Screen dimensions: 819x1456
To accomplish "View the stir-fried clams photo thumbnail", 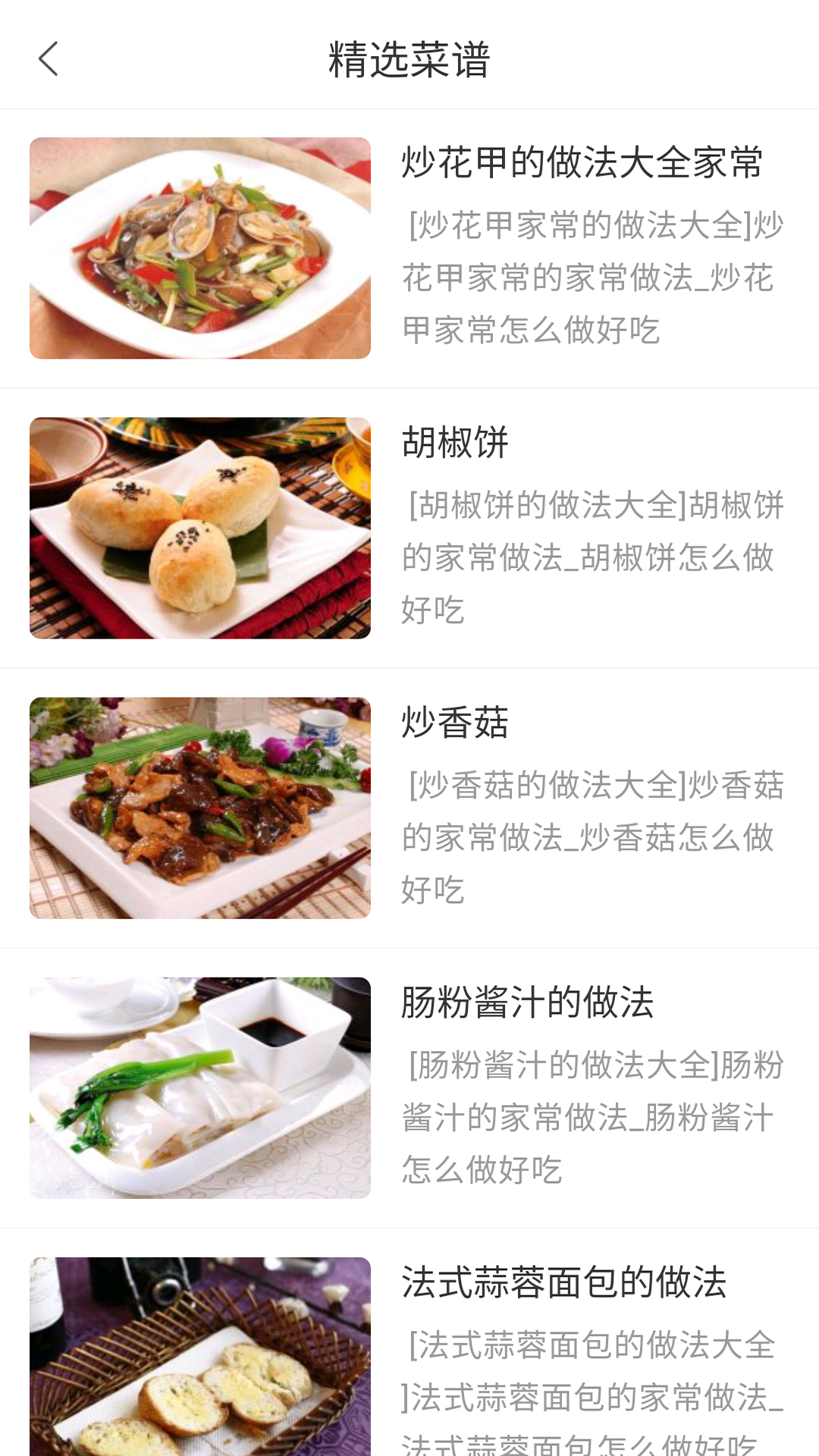I will coord(199,248).
